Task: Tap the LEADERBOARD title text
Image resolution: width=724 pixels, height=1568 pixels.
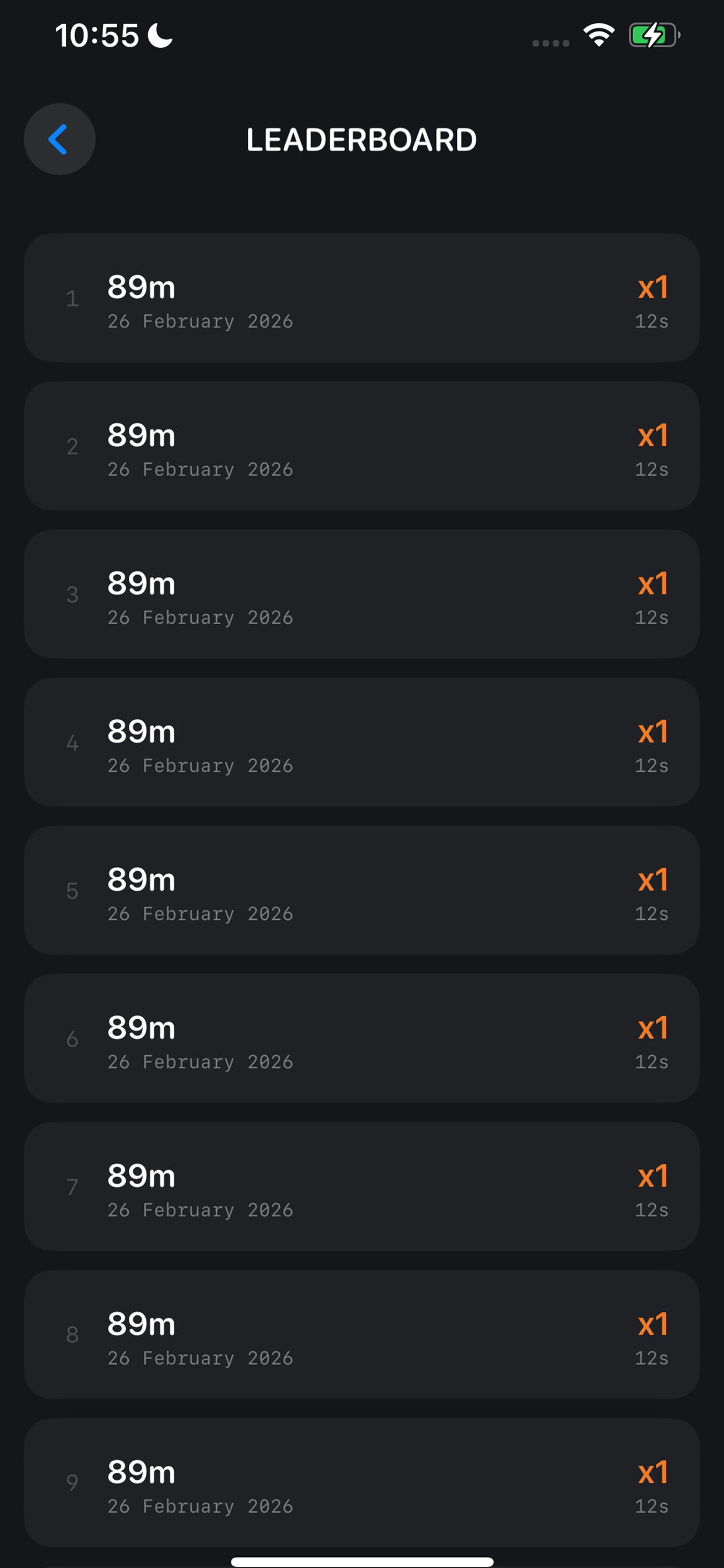Action: point(361,139)
